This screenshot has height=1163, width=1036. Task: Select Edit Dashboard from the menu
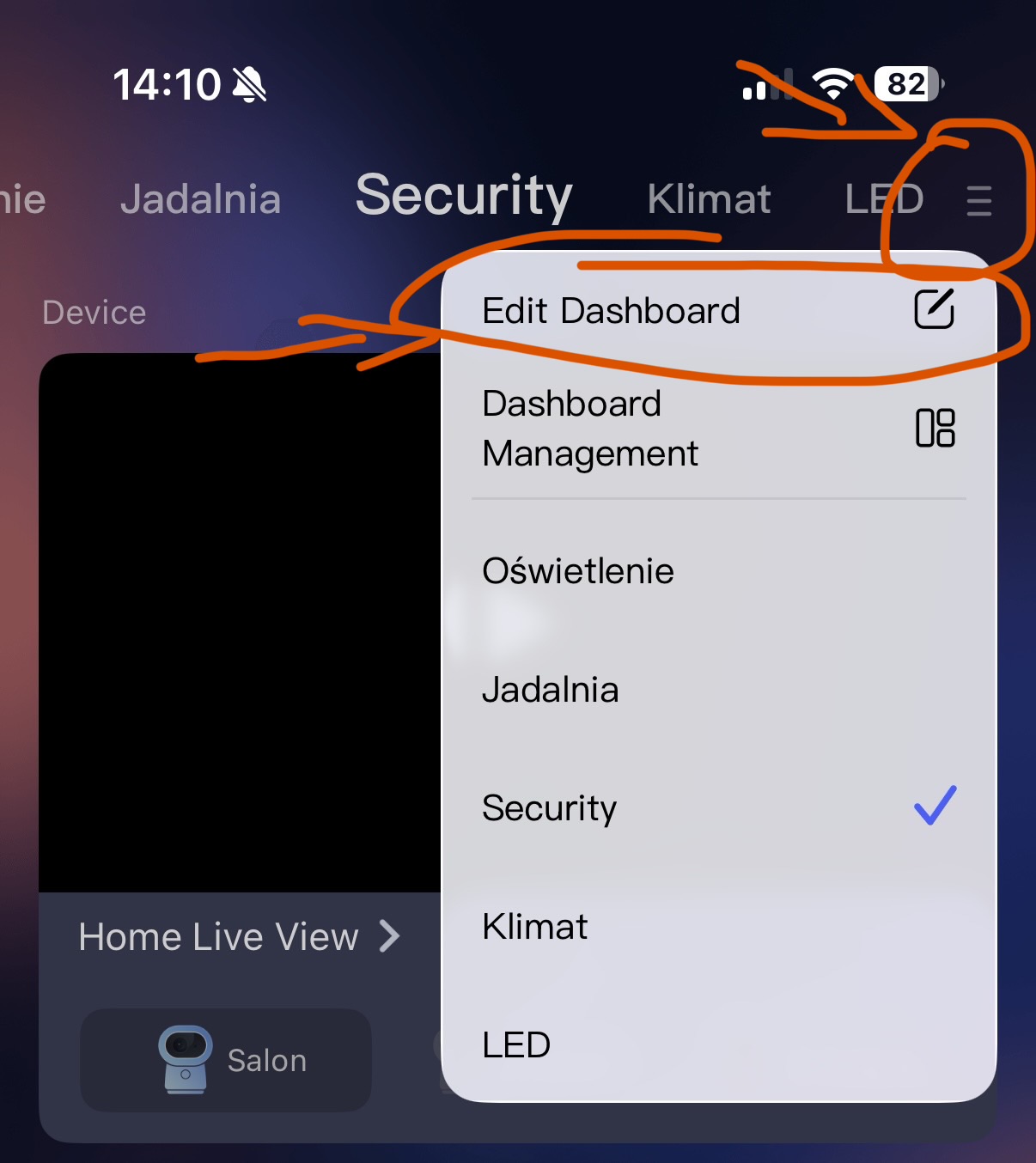(x=719, y=310)
